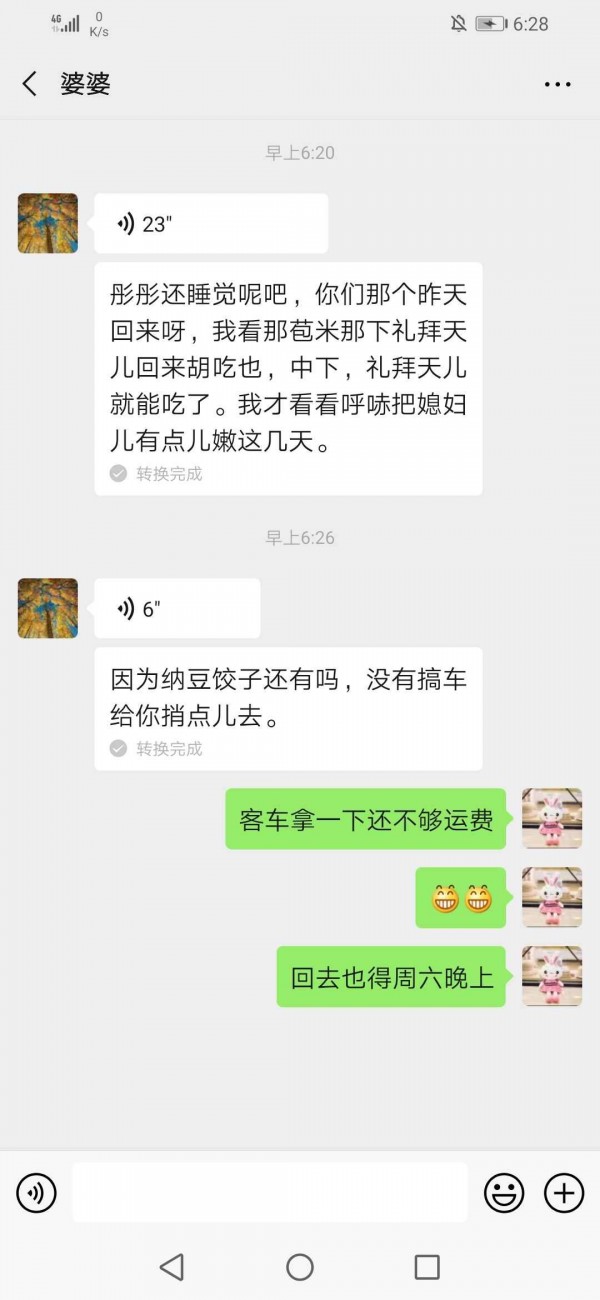Viewport: 600px width, 1300px height.
Task: Open 婆婆's avatar beside the 23" voice message
Action: click(x=48, y=223)
